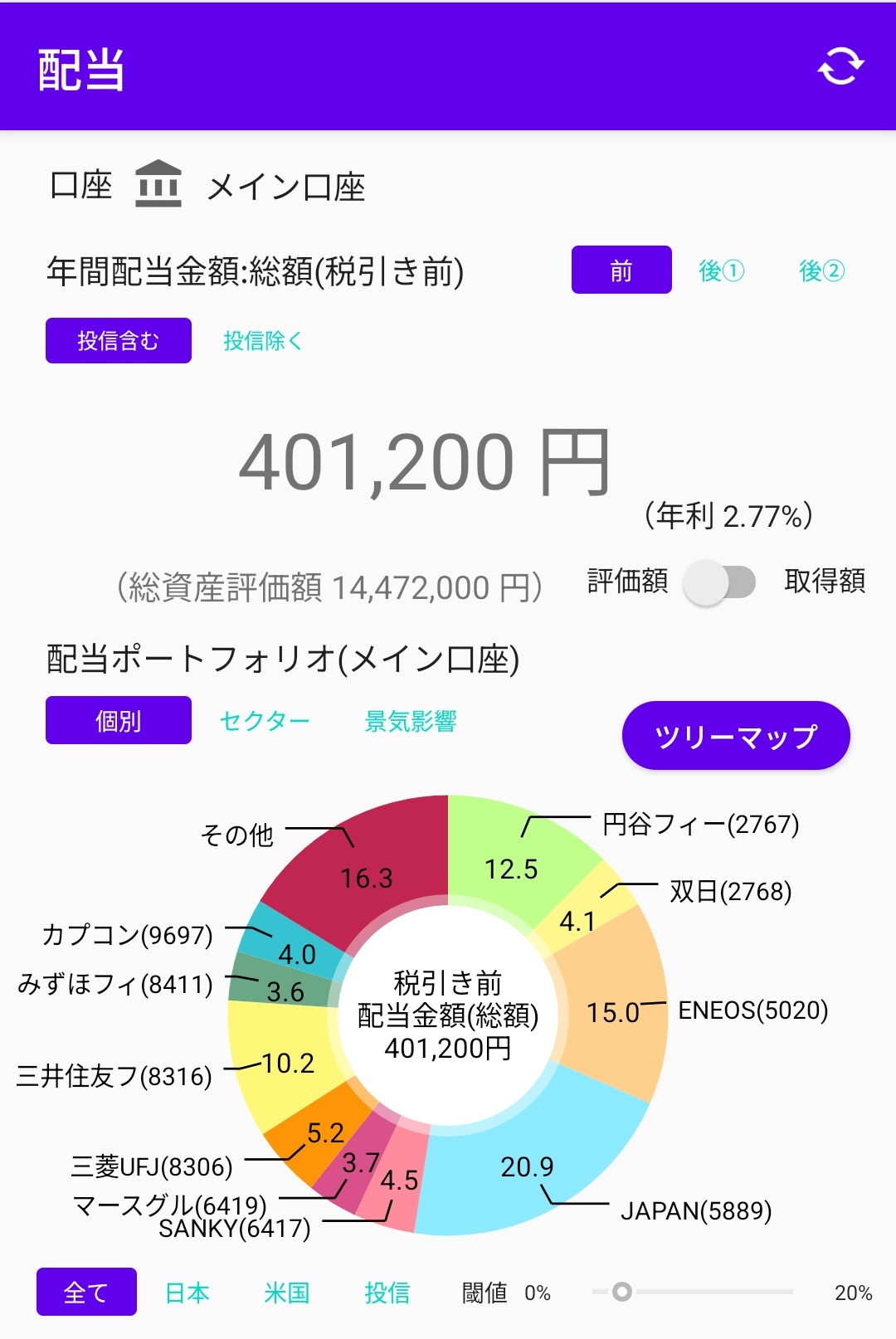The image size is (896, 1339).
Task: Open the ツリーマップ view
Action: (736, 736)
